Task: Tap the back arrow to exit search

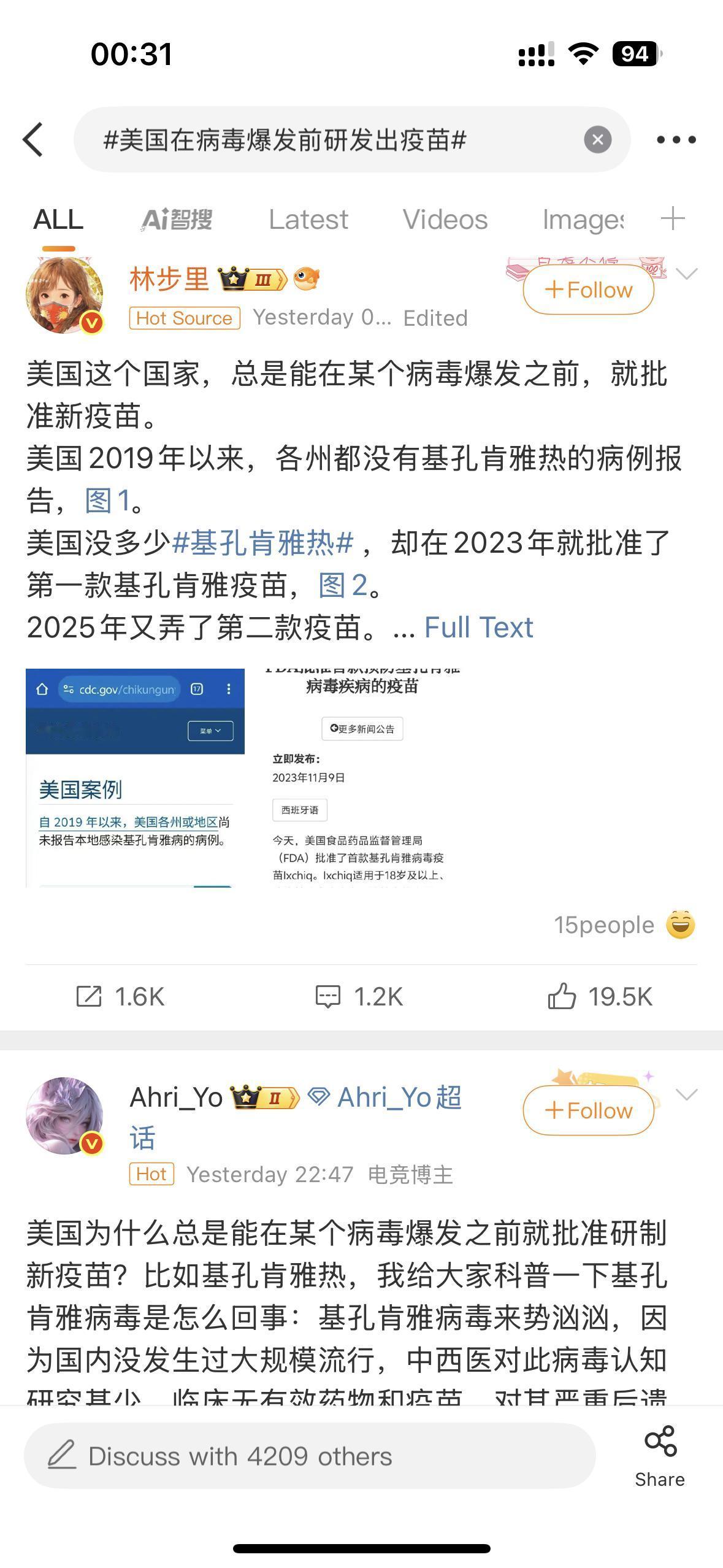Action: (35, 139)
